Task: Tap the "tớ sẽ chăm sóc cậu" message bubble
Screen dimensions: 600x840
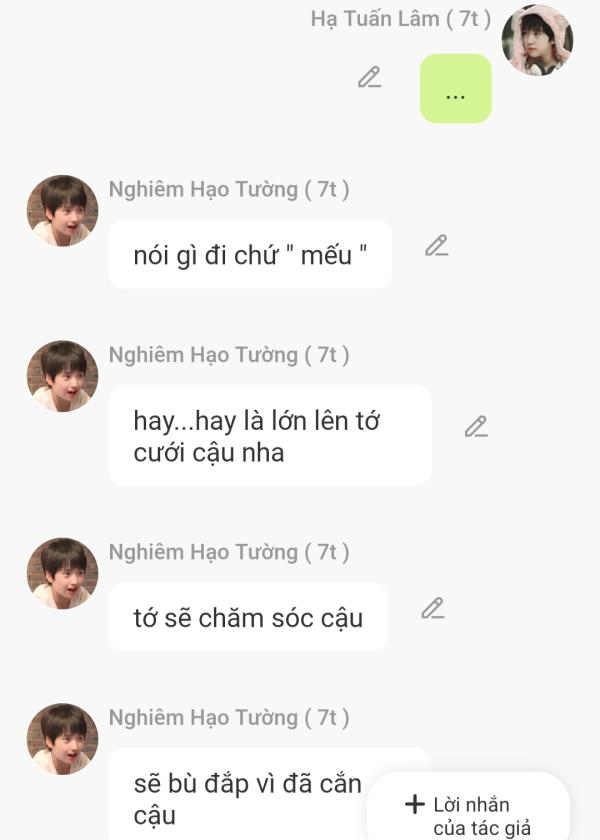Action: [248, 617]
